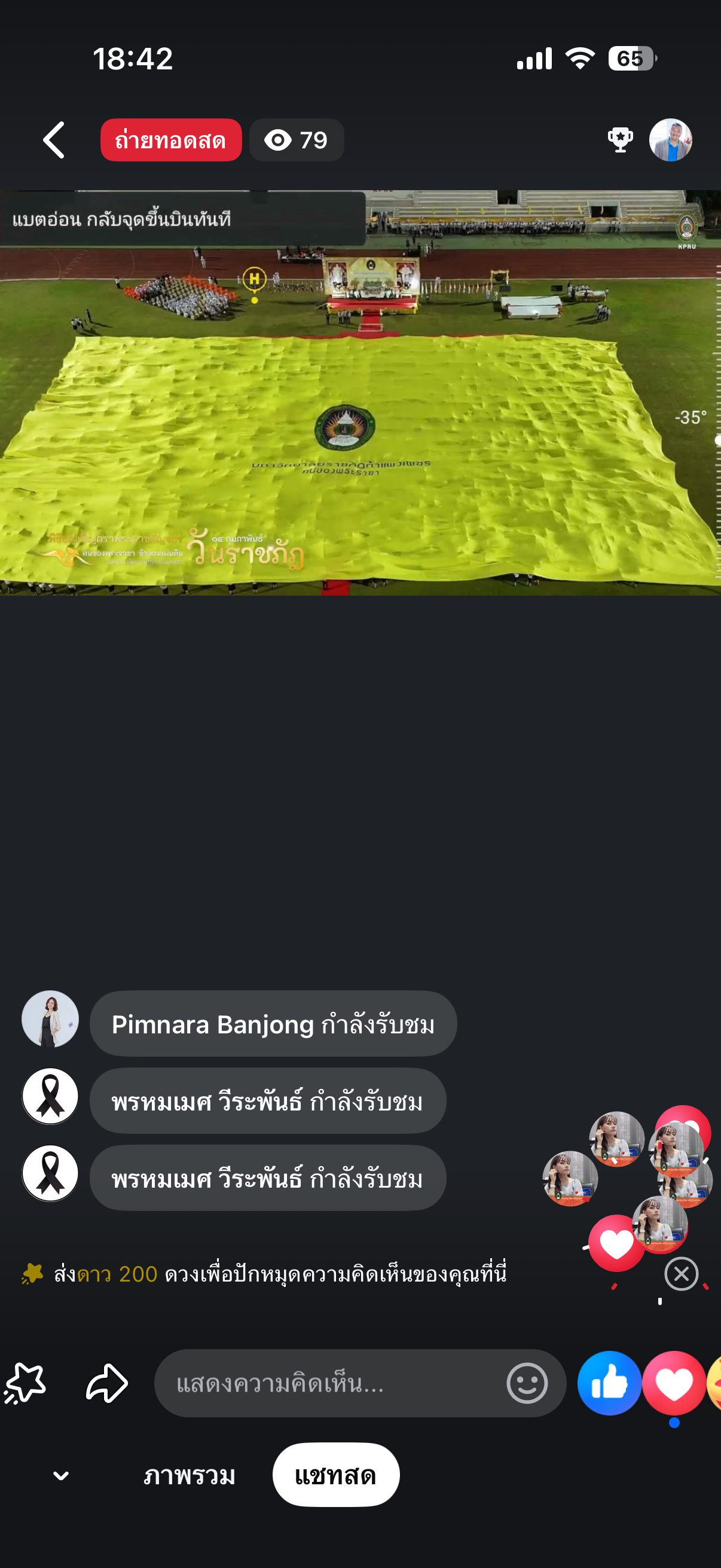Screen dimensions: 721x1568
Task: Select the แชทสด live chat tab
Action: [336, 1475]
